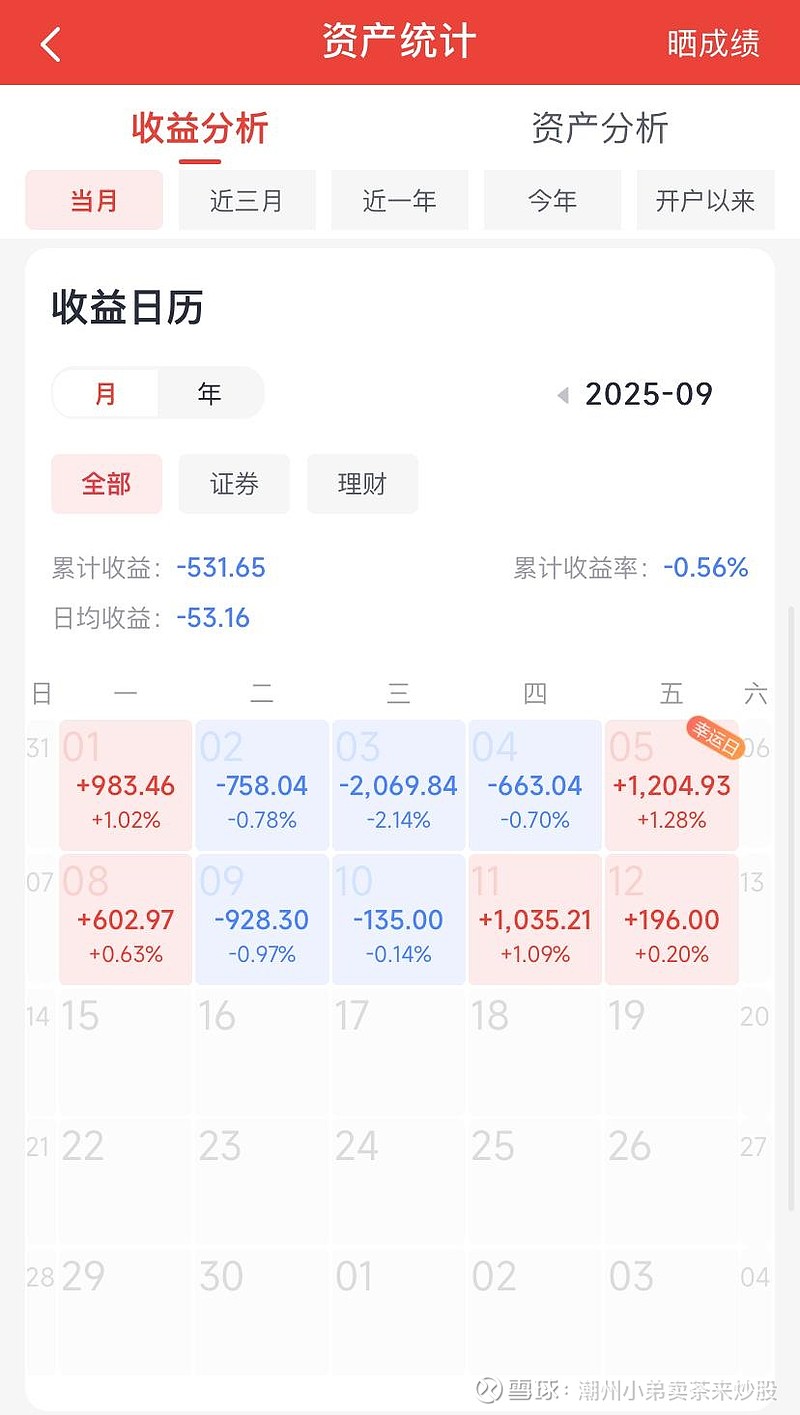Open day 09 with -928.30 loss
The height and width of the screenshot is (1415, 800).
pyautogui.click(x=262, y=919)
